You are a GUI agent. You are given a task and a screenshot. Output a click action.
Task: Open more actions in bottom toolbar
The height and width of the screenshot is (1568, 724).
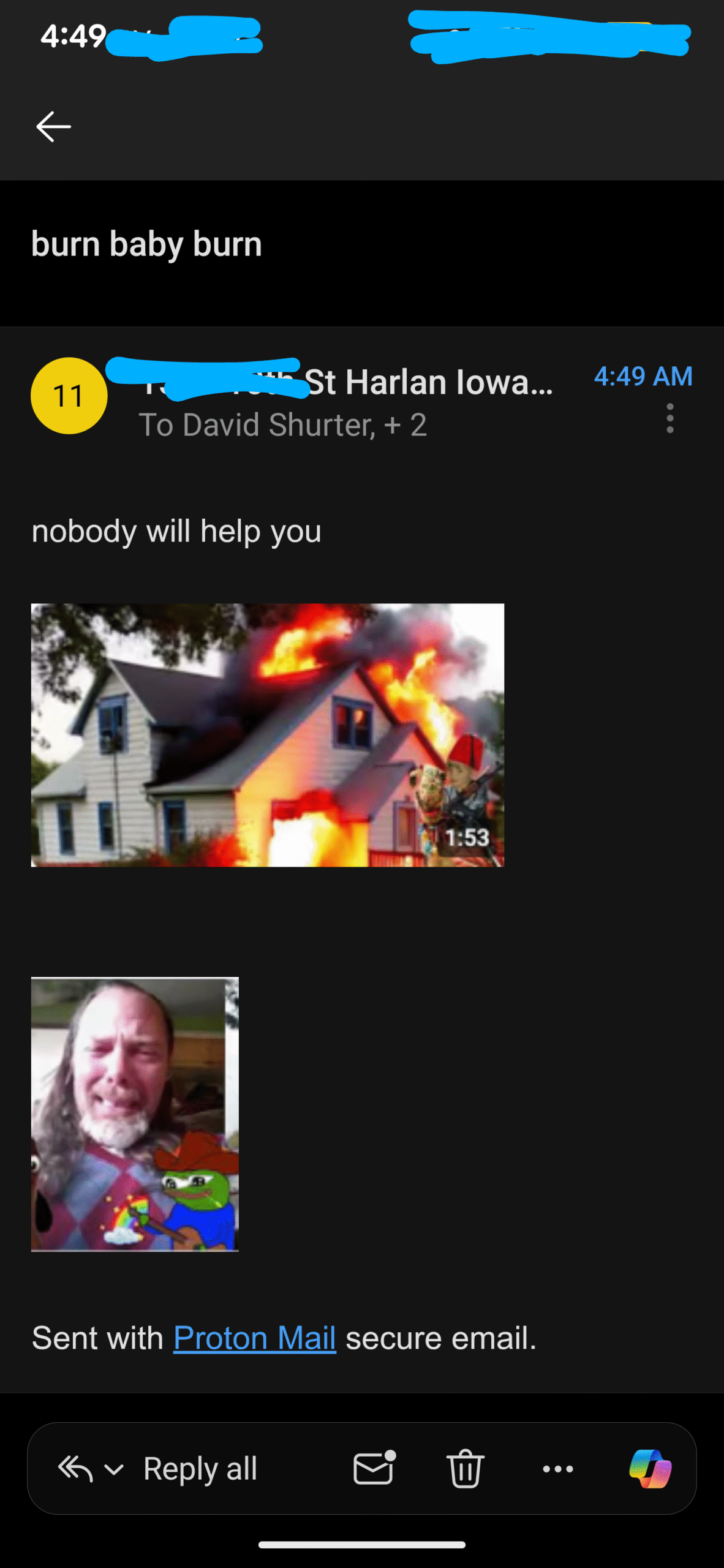(558, 1469)
